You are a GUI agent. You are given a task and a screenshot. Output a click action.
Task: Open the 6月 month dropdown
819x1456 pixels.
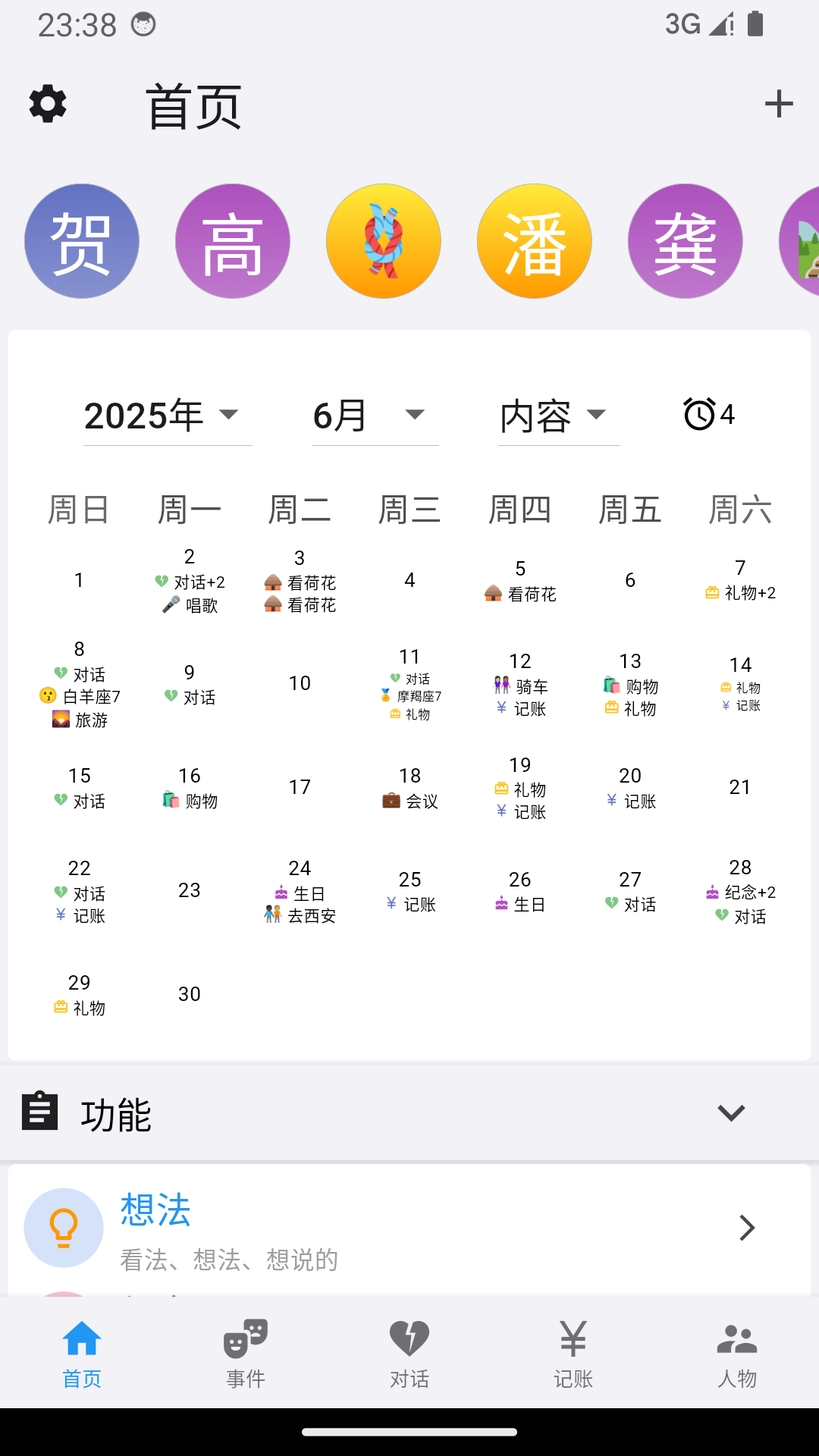pos(368,414)
